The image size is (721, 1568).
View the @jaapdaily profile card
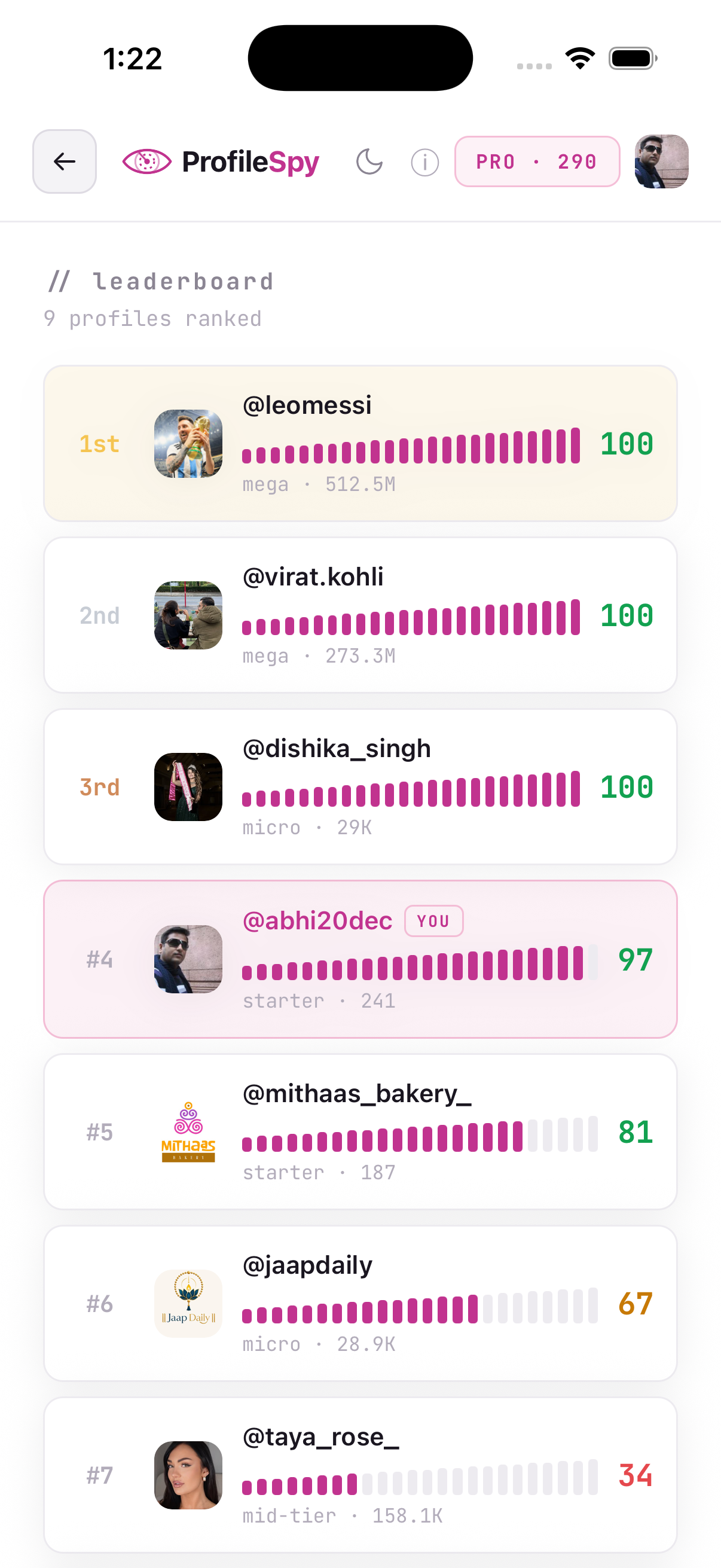pyautogui.click(x=360, y=1303)
